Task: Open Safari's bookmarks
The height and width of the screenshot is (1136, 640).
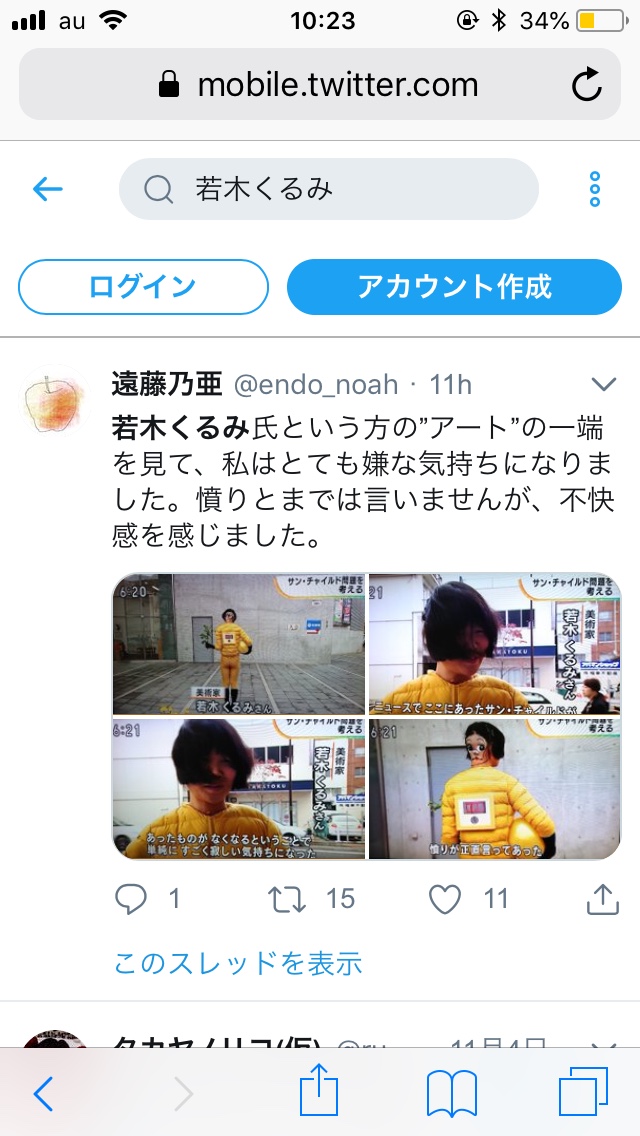Action: [x=451, y=1094]
